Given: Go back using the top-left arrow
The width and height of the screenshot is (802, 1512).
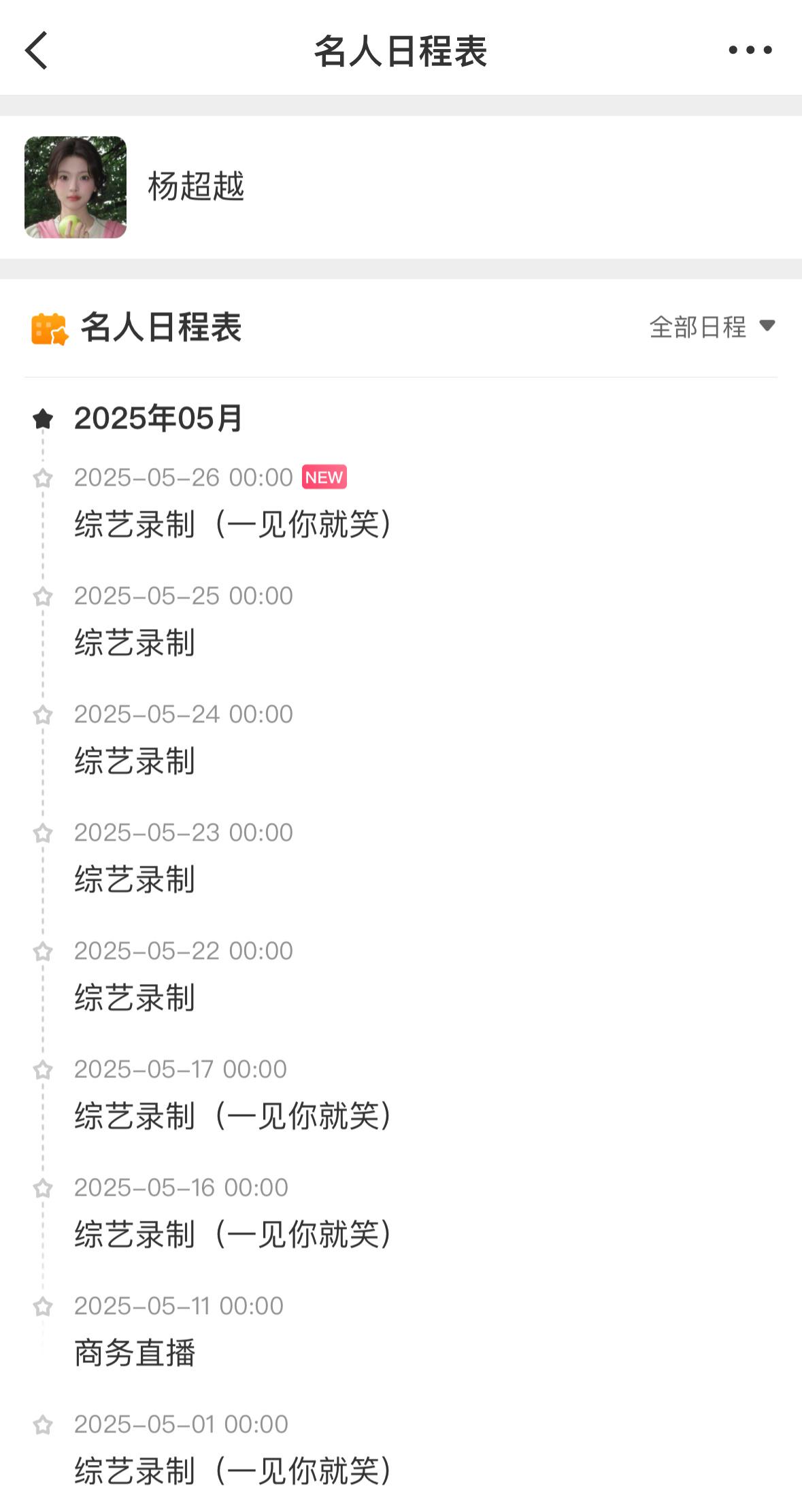Looking at the screenshot, I should (37, 50).
